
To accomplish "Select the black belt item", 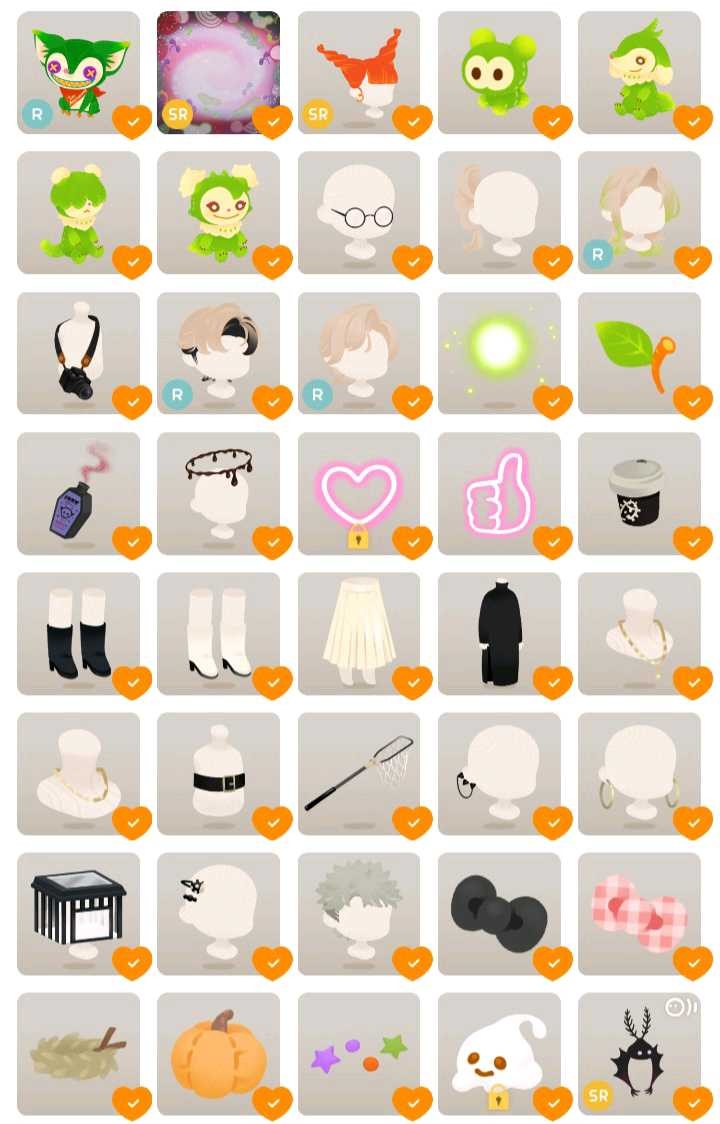I will (x=218, y=772).
